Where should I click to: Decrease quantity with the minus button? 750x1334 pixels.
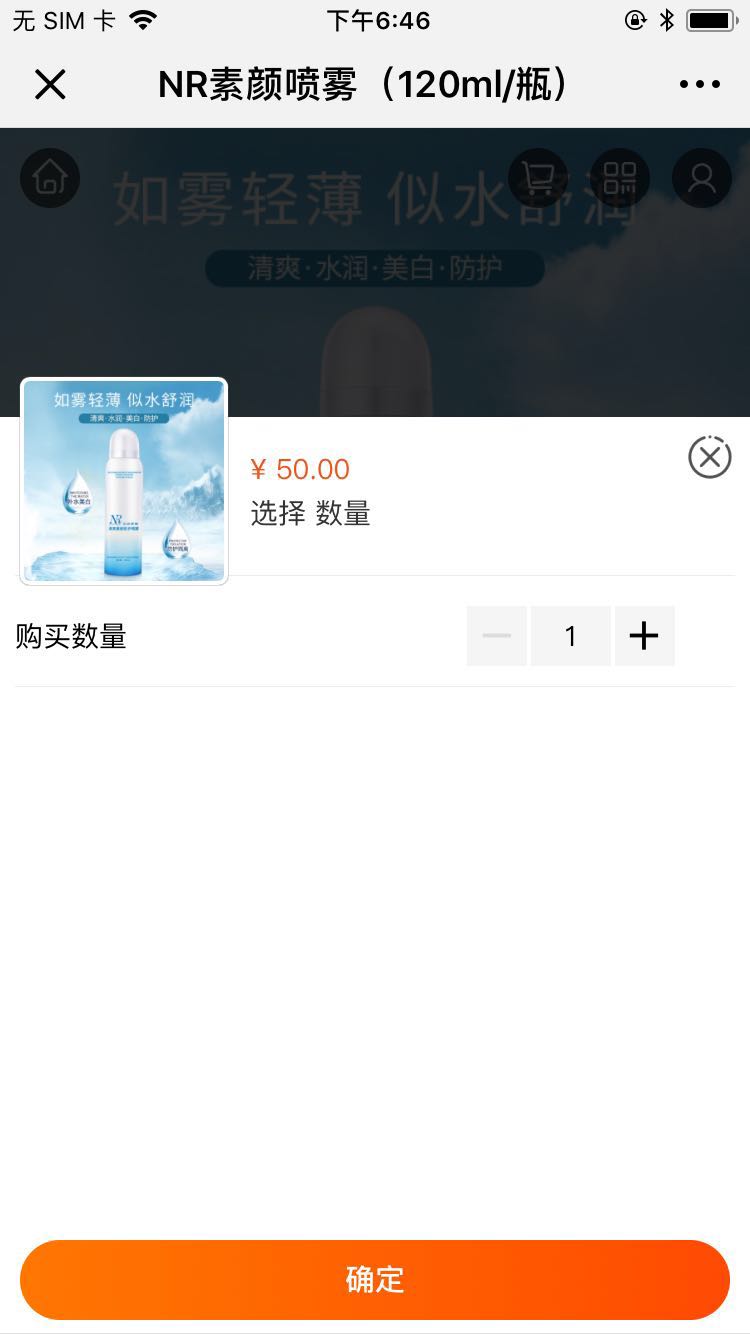[x=496, y=636]
